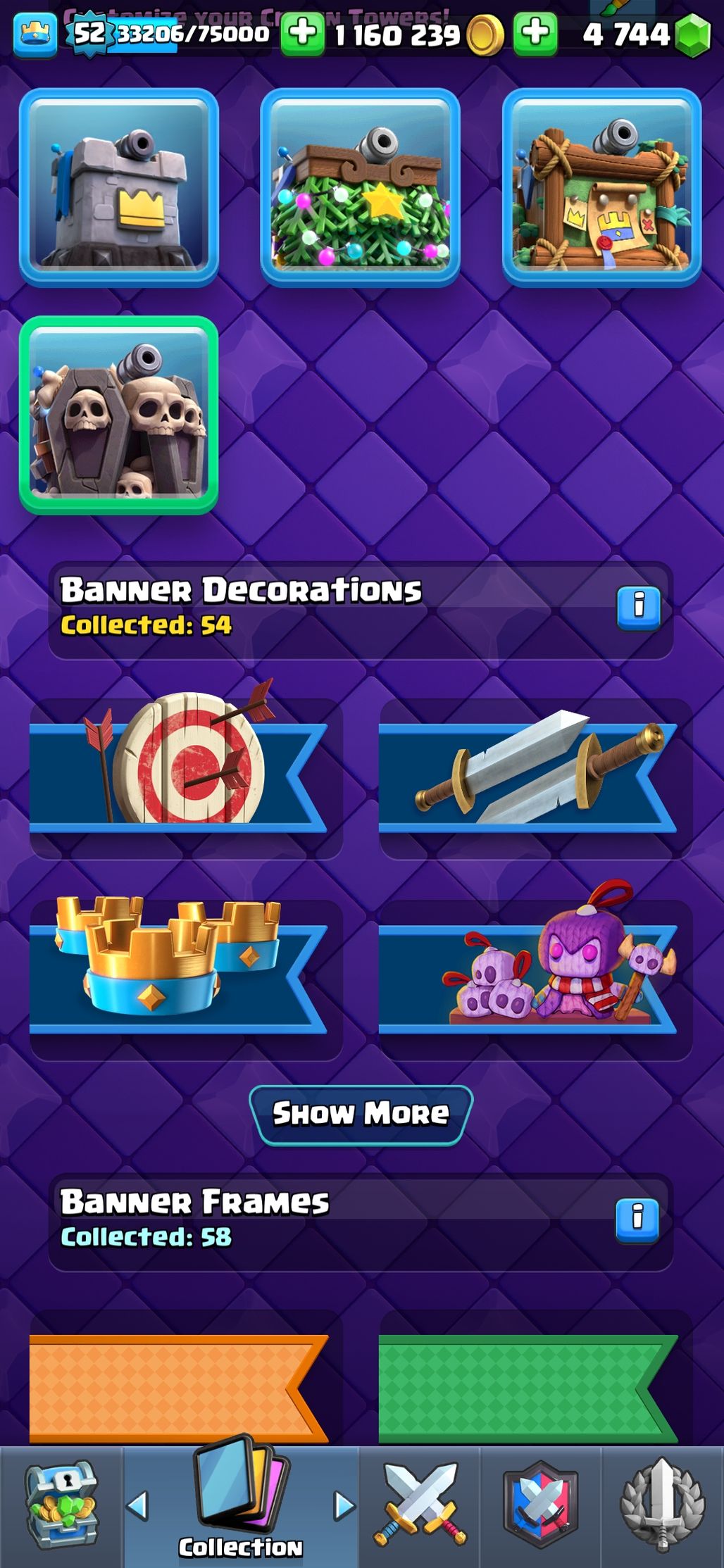The width and height of the screenshot is (724, 1568).
Task: Add more gold with the plus button
Action: pyautogui.click(x=302, y=34)
